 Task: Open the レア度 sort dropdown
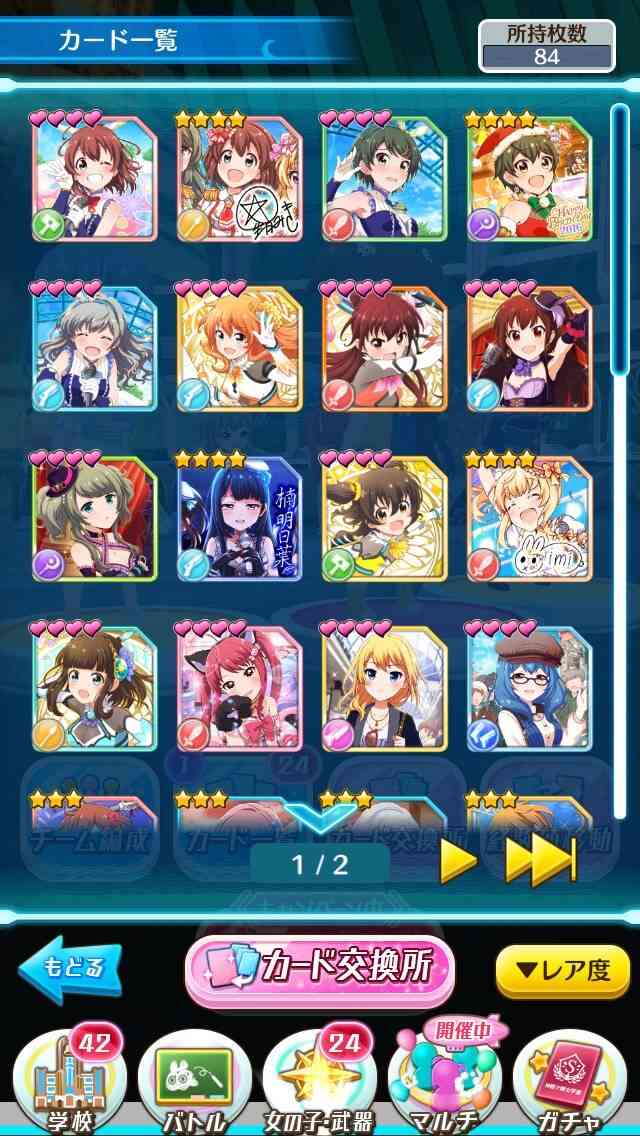point(563,971)
